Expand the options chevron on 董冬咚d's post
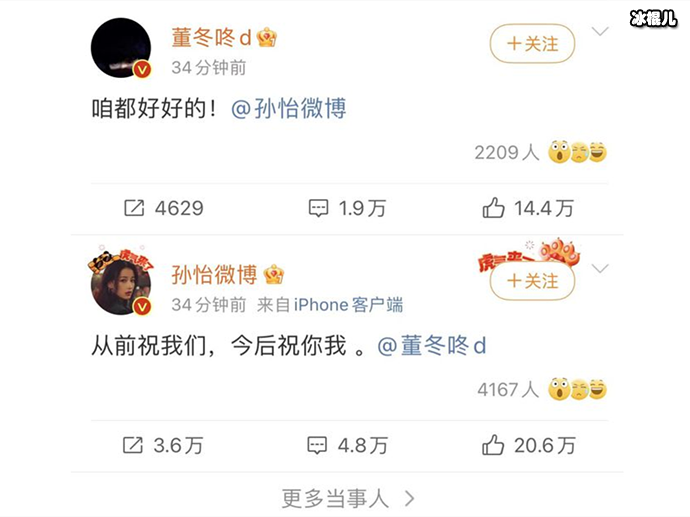The height and width of the screenshot is (517, 690). pos(600,32)
